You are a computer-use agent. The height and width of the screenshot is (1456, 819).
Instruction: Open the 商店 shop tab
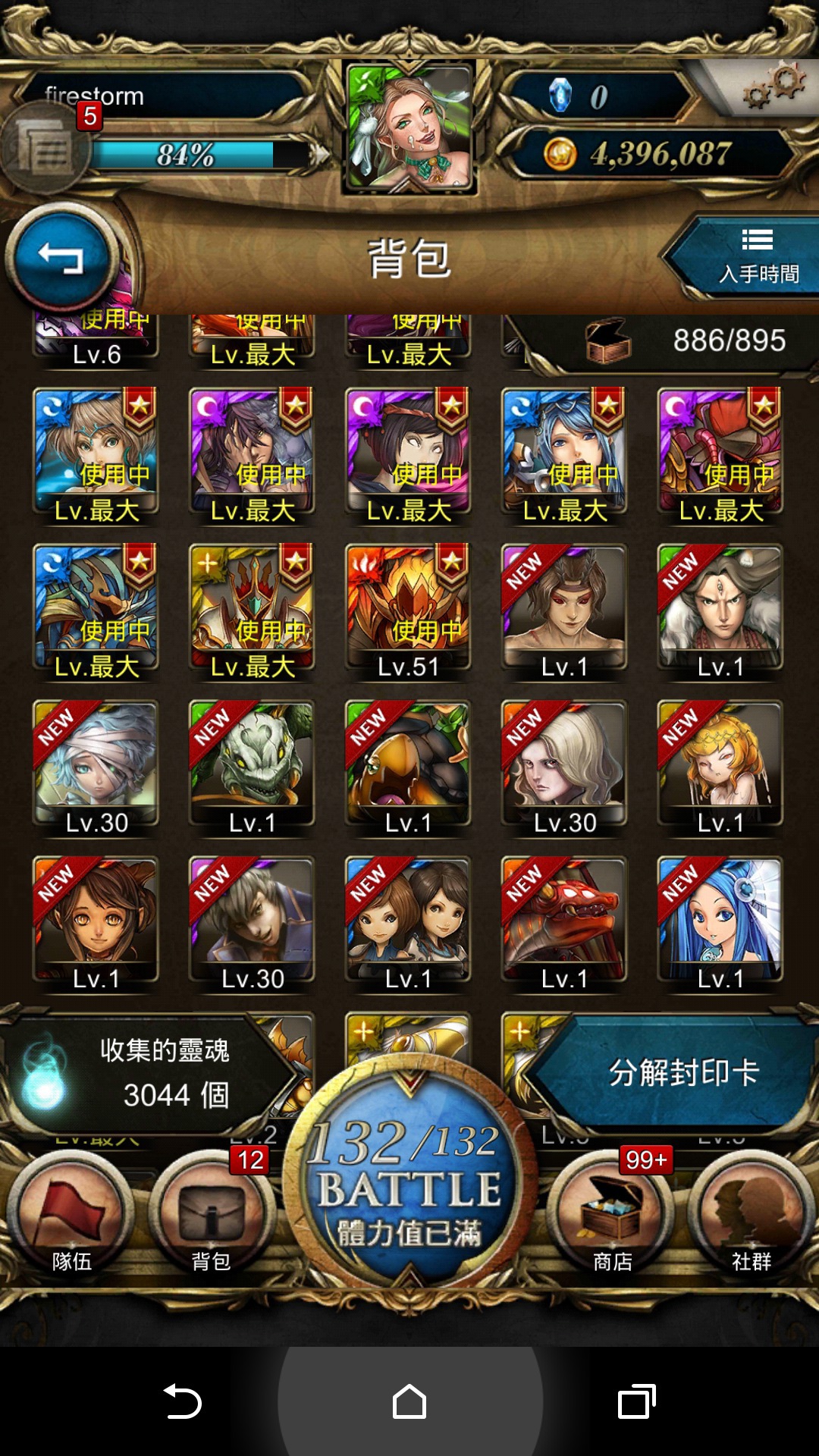pos(611,1215)
